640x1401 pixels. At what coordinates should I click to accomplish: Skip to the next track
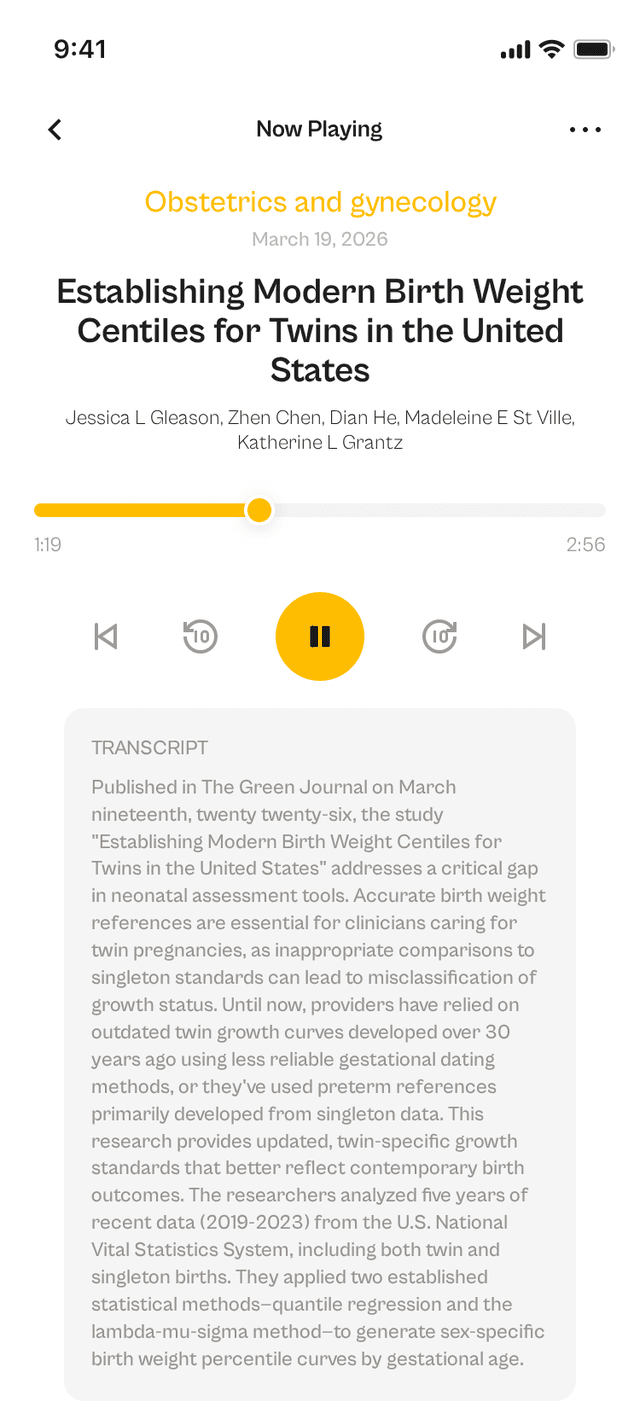[x=534, y=636]
